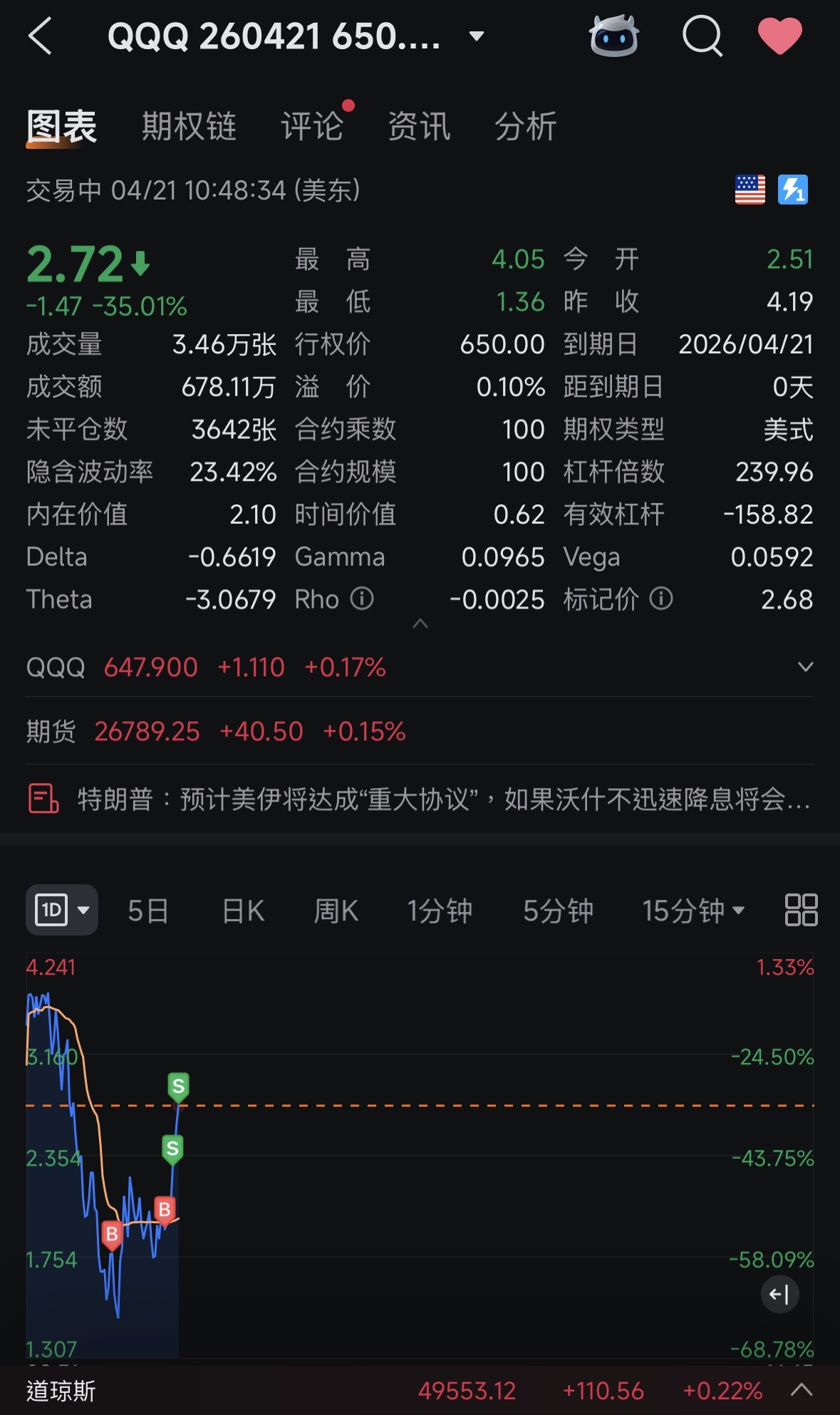Show Rho info tooltip
The height and width of the screenshot is (1415, 840).
362,598
